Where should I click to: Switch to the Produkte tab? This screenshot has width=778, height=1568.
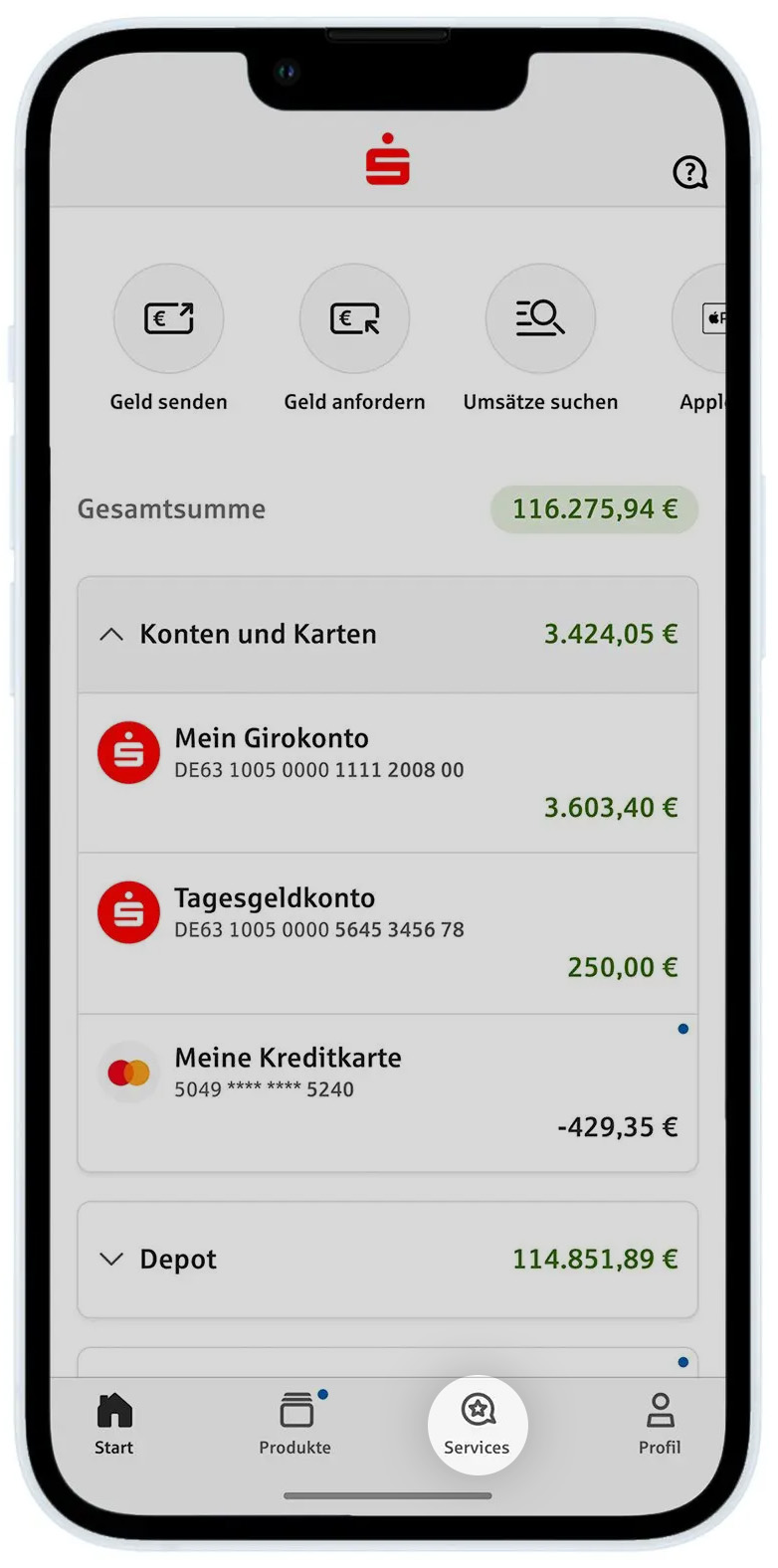click(295, 1424)
